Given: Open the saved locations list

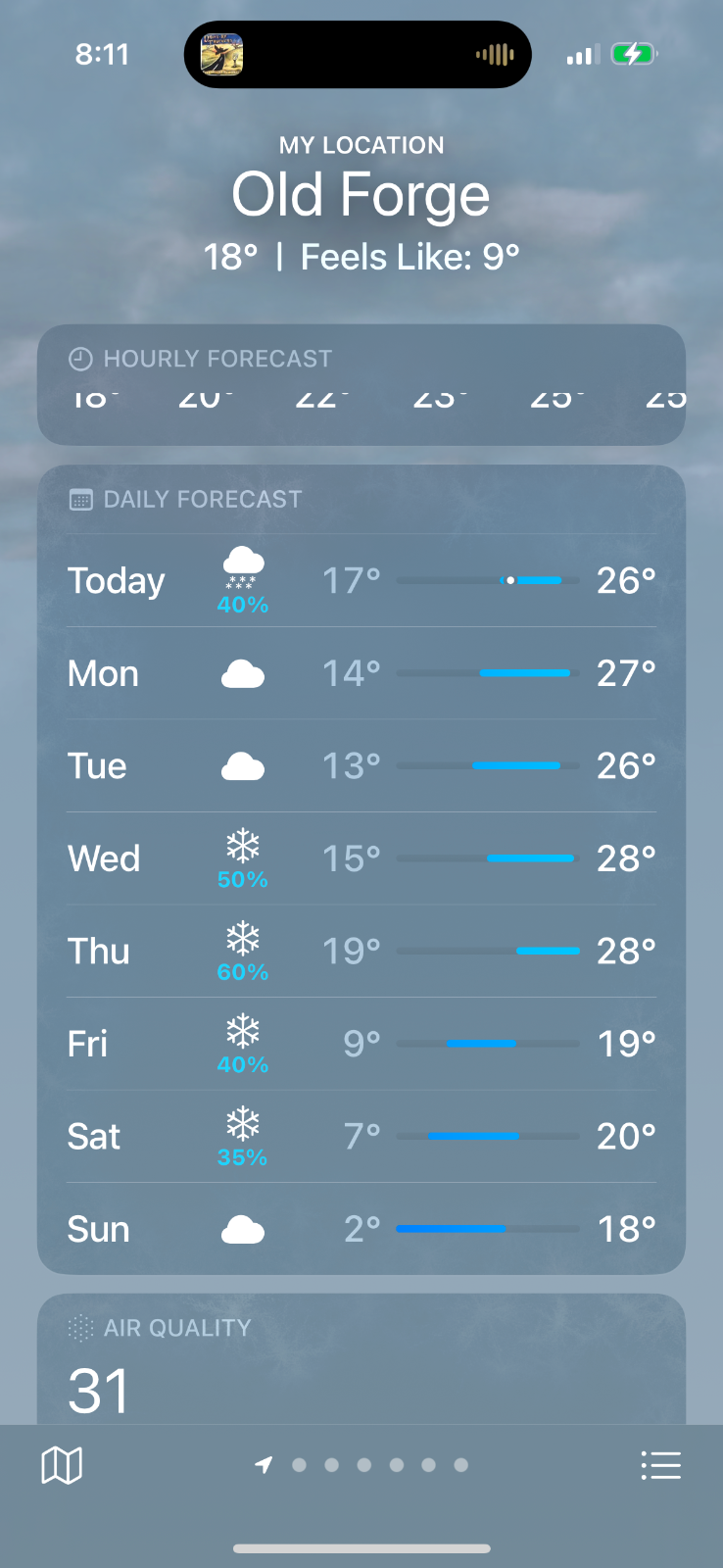Looking at the screenshot, I should [x=660, y=1466].
